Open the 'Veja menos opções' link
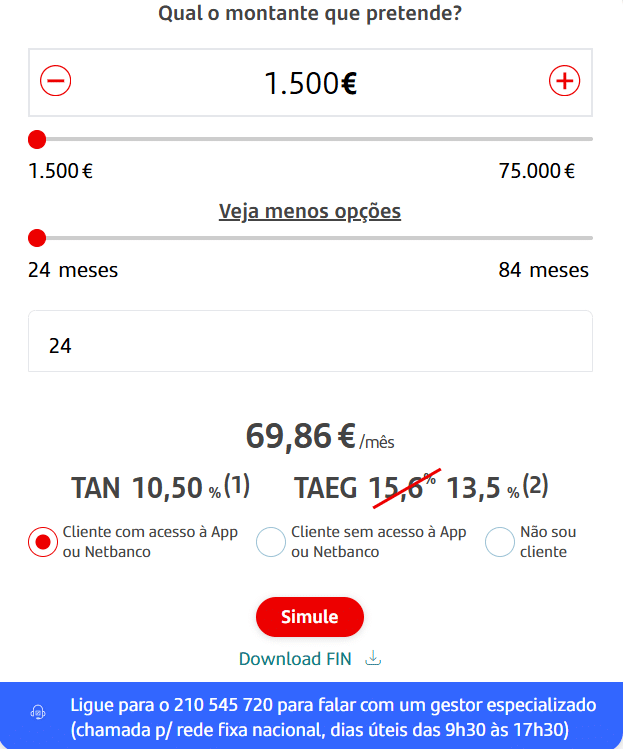This screenshot has width=623, height=749. pos(310,212)
